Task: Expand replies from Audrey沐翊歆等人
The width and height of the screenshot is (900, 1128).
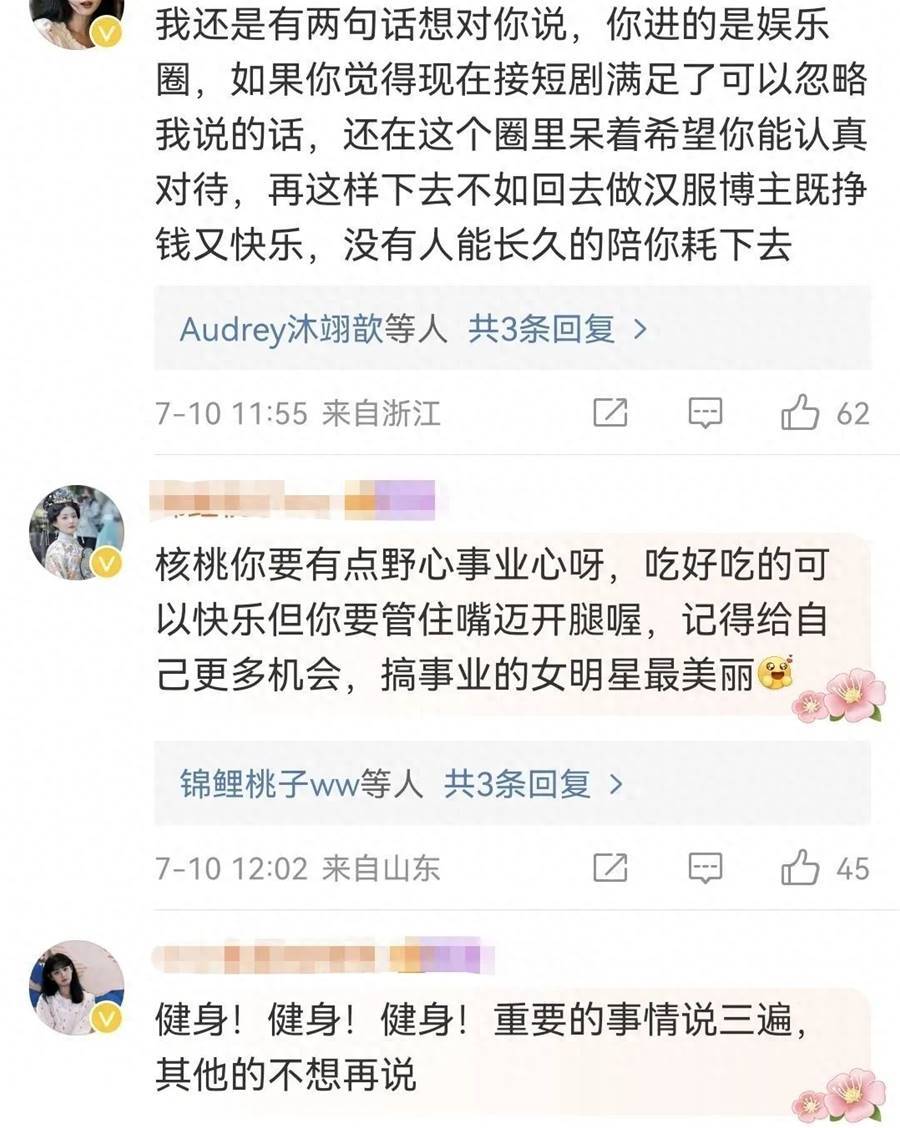Action: pyautogui.click(x=413, y=329)
